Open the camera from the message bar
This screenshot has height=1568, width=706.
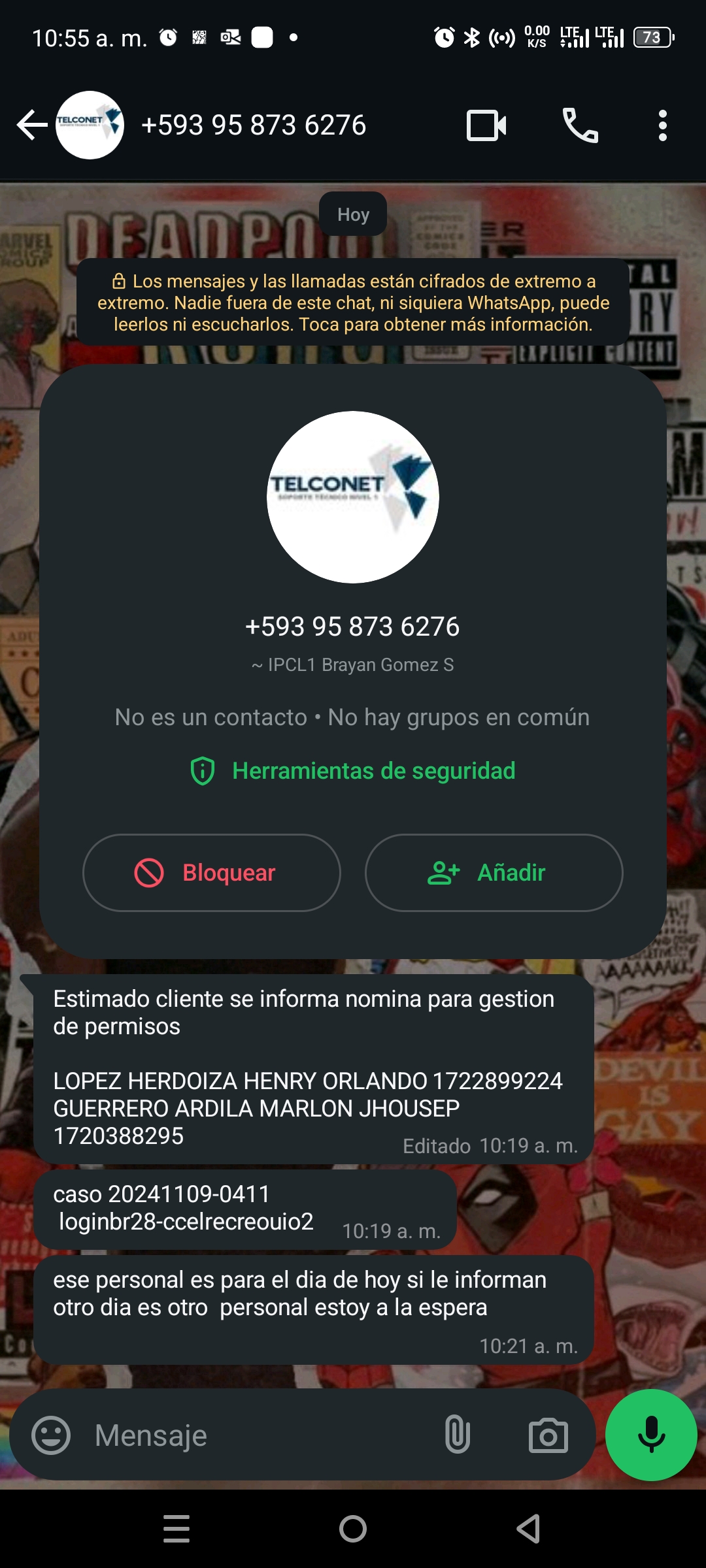coord(548,1435)
